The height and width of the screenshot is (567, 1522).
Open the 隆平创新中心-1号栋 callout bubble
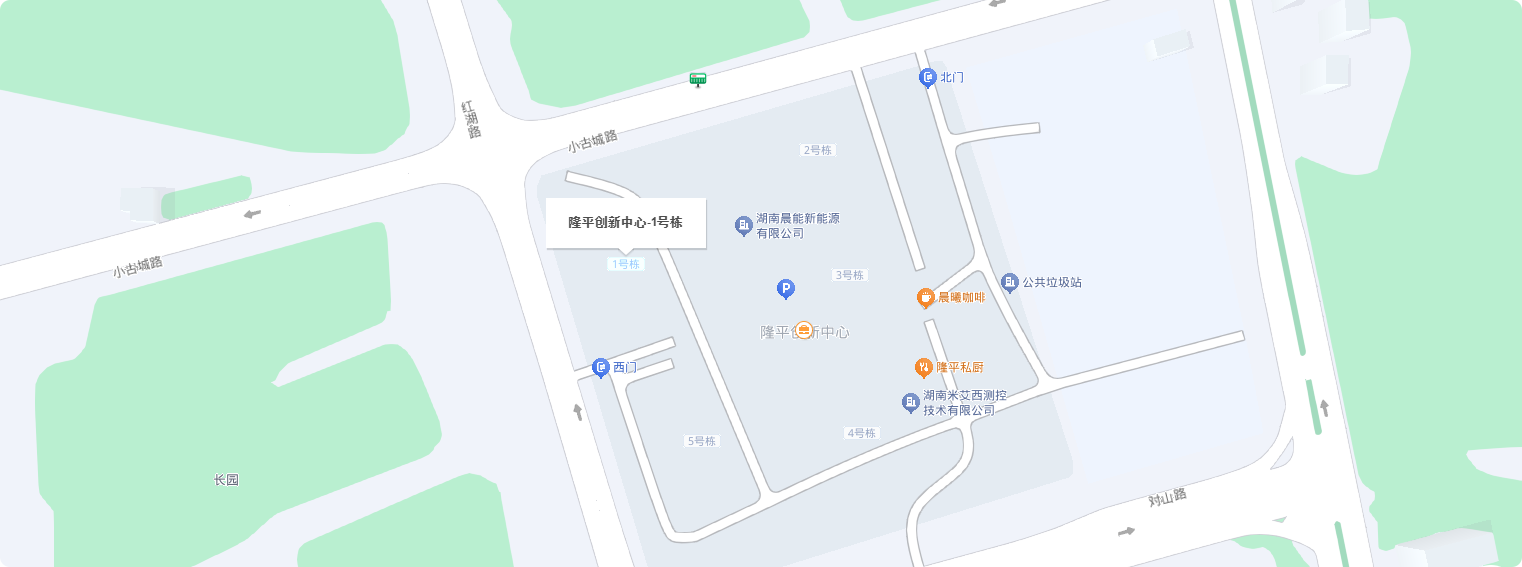click(x=626, y=222)
